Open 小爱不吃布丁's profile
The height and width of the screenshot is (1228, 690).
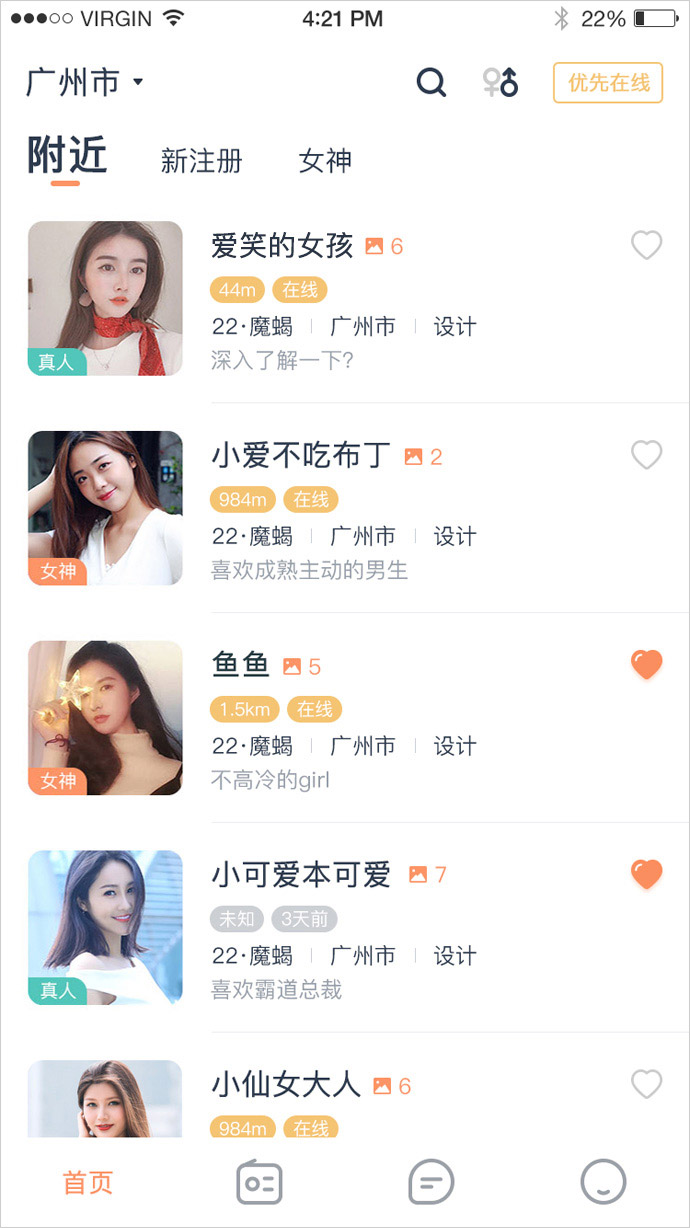(x=344, y=508)
